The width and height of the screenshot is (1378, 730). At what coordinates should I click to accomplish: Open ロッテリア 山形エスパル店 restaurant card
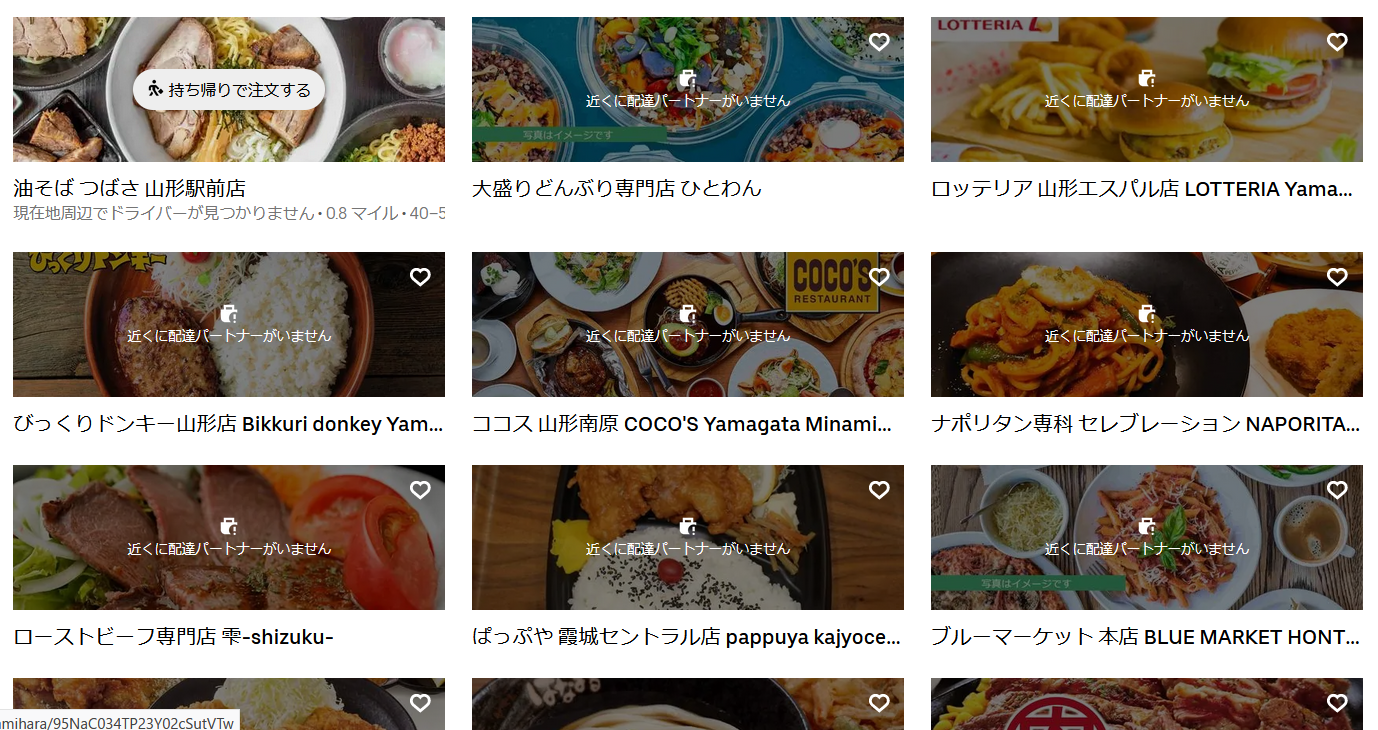coord(1140,189)
